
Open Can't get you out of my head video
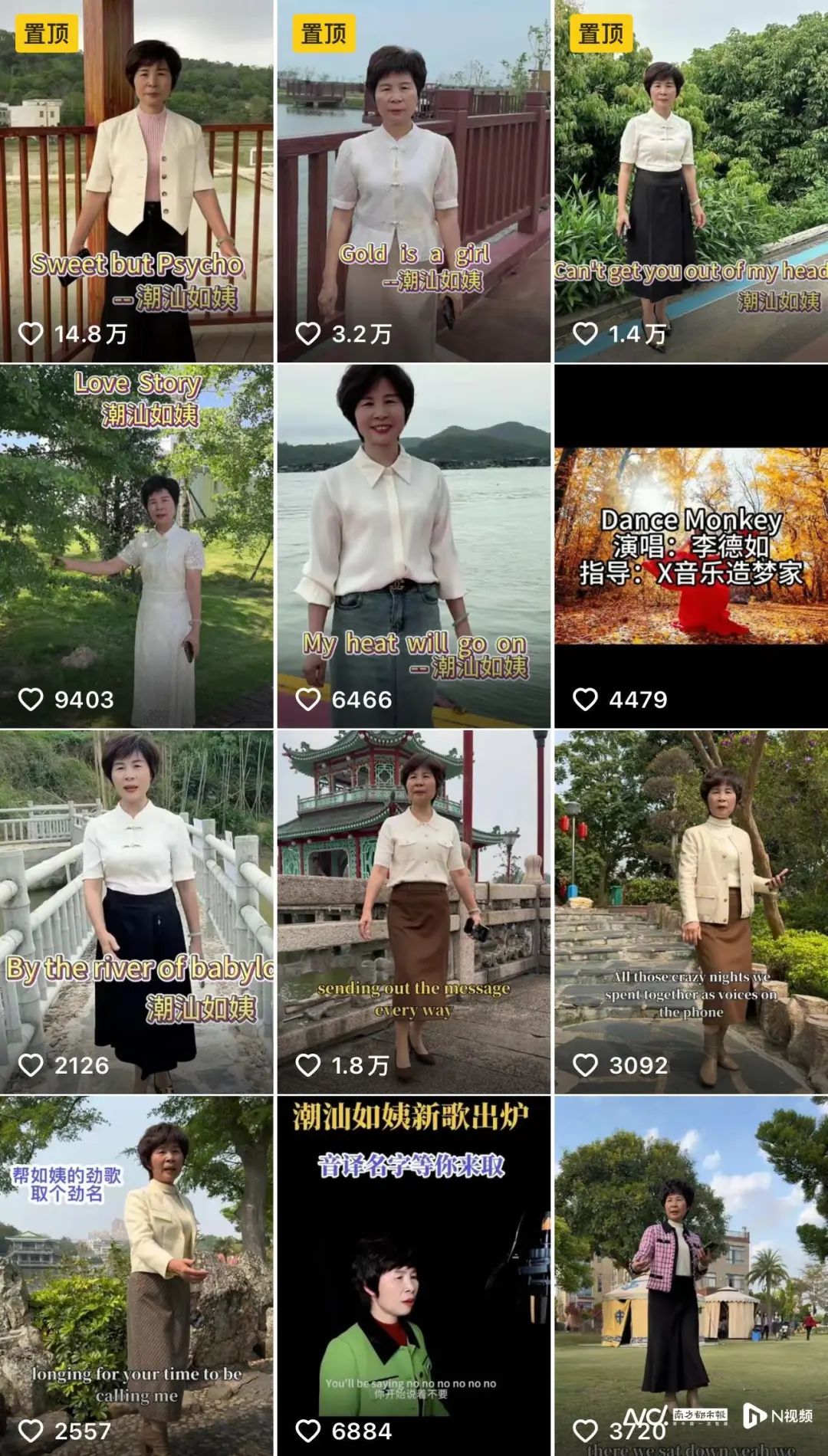692,181
